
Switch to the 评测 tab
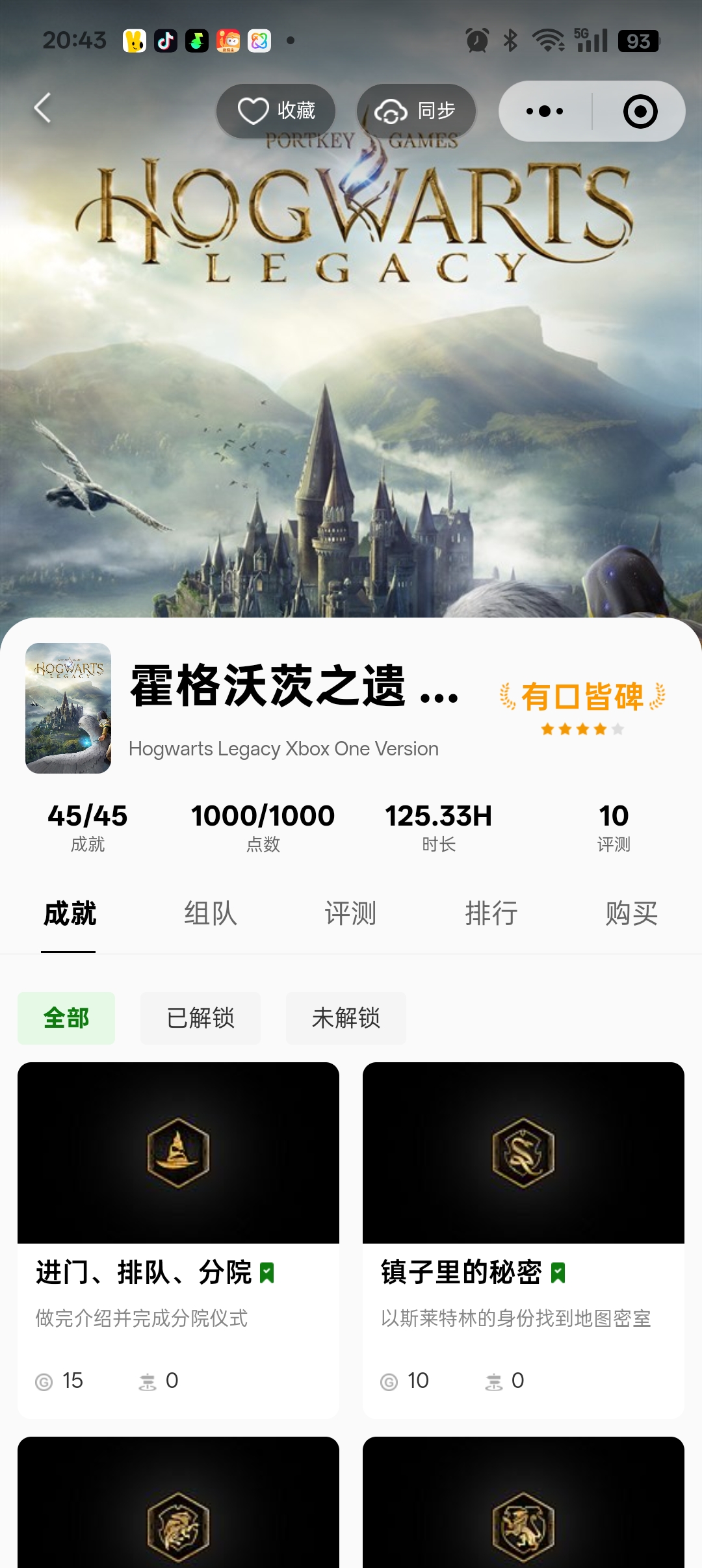coord(350,913)
